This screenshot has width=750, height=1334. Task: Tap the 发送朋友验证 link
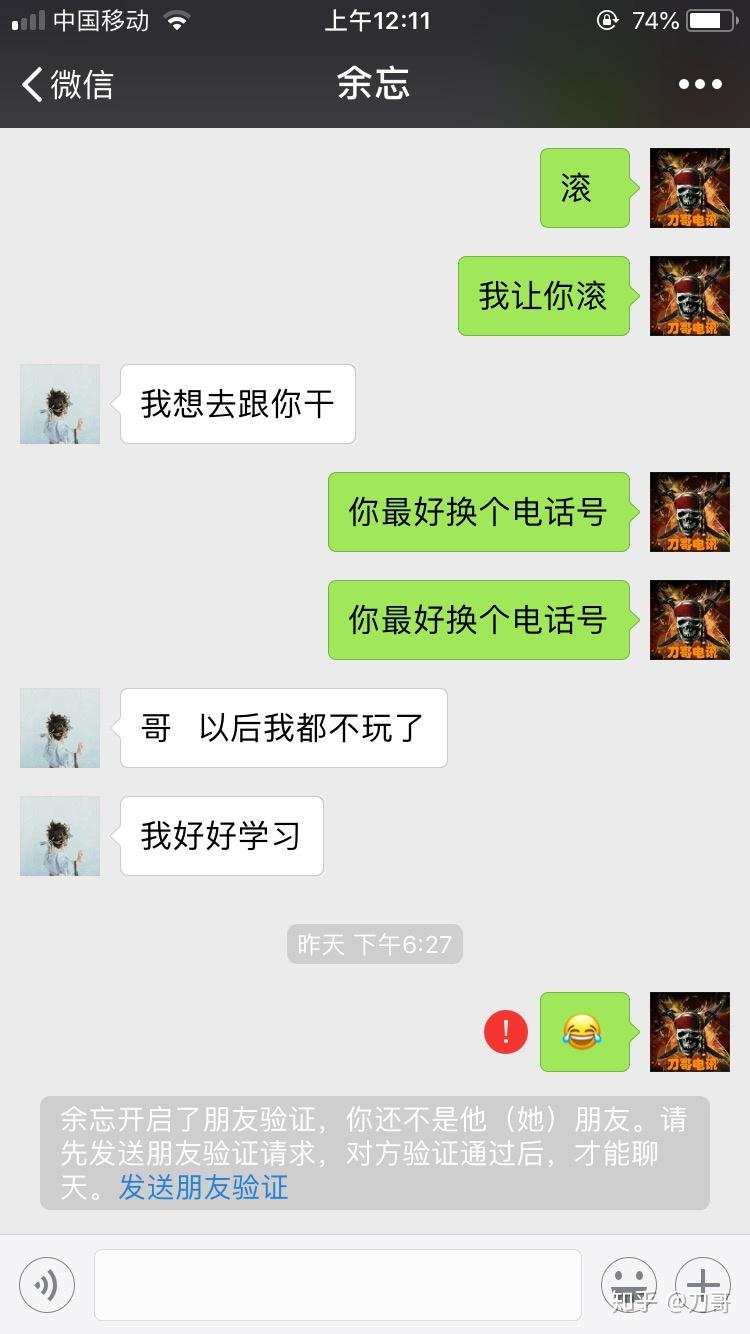(203, 1187)
